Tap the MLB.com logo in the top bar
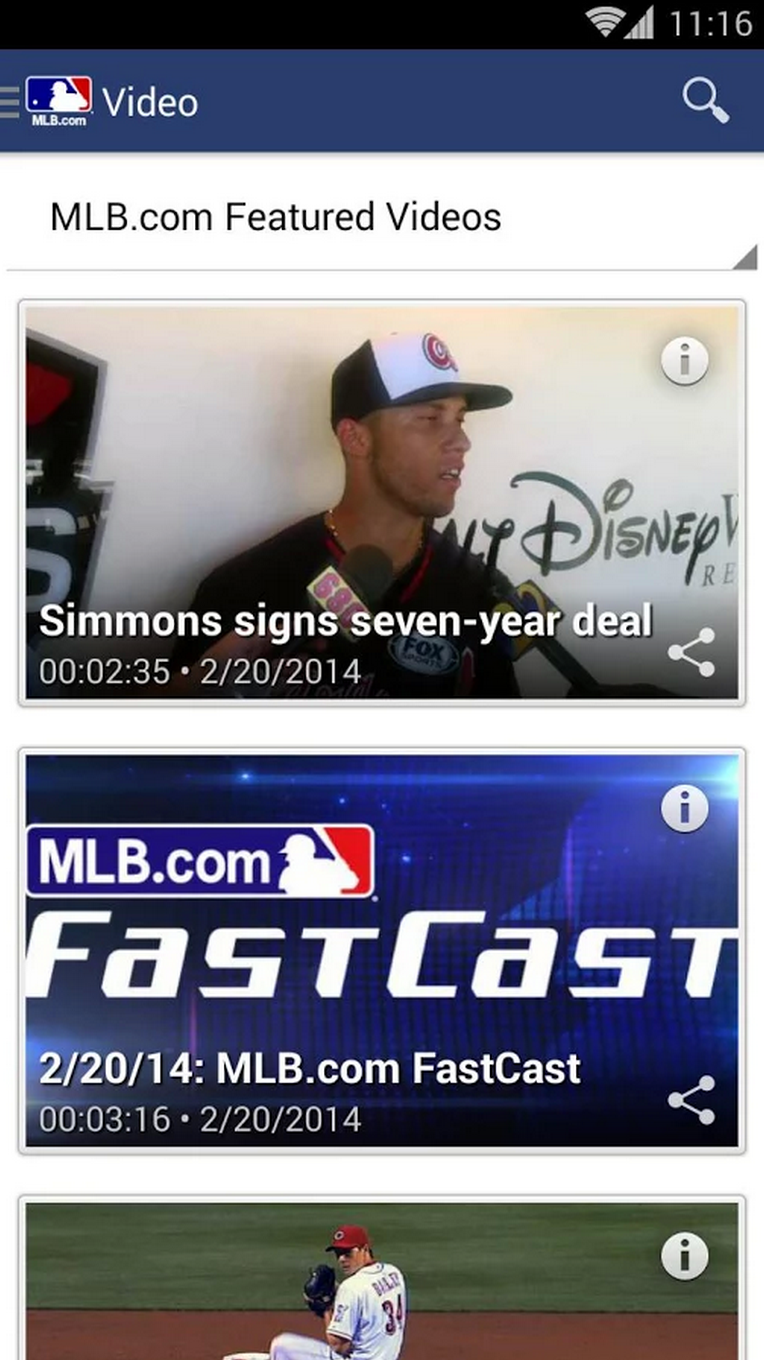Screen dimensions: 764x1360 point(60,98)
